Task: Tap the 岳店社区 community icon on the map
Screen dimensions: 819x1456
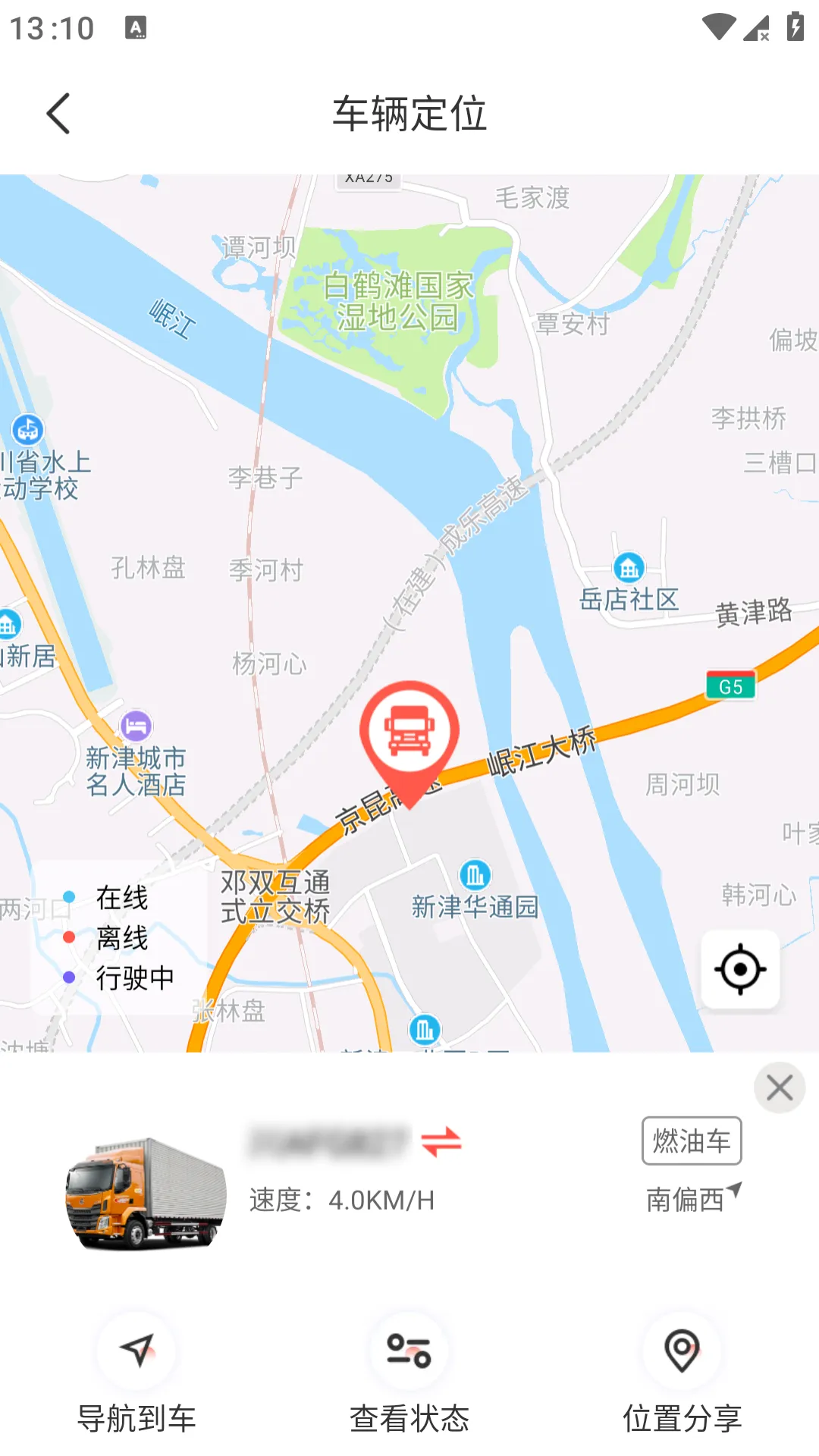Action: tap(628, 566)
